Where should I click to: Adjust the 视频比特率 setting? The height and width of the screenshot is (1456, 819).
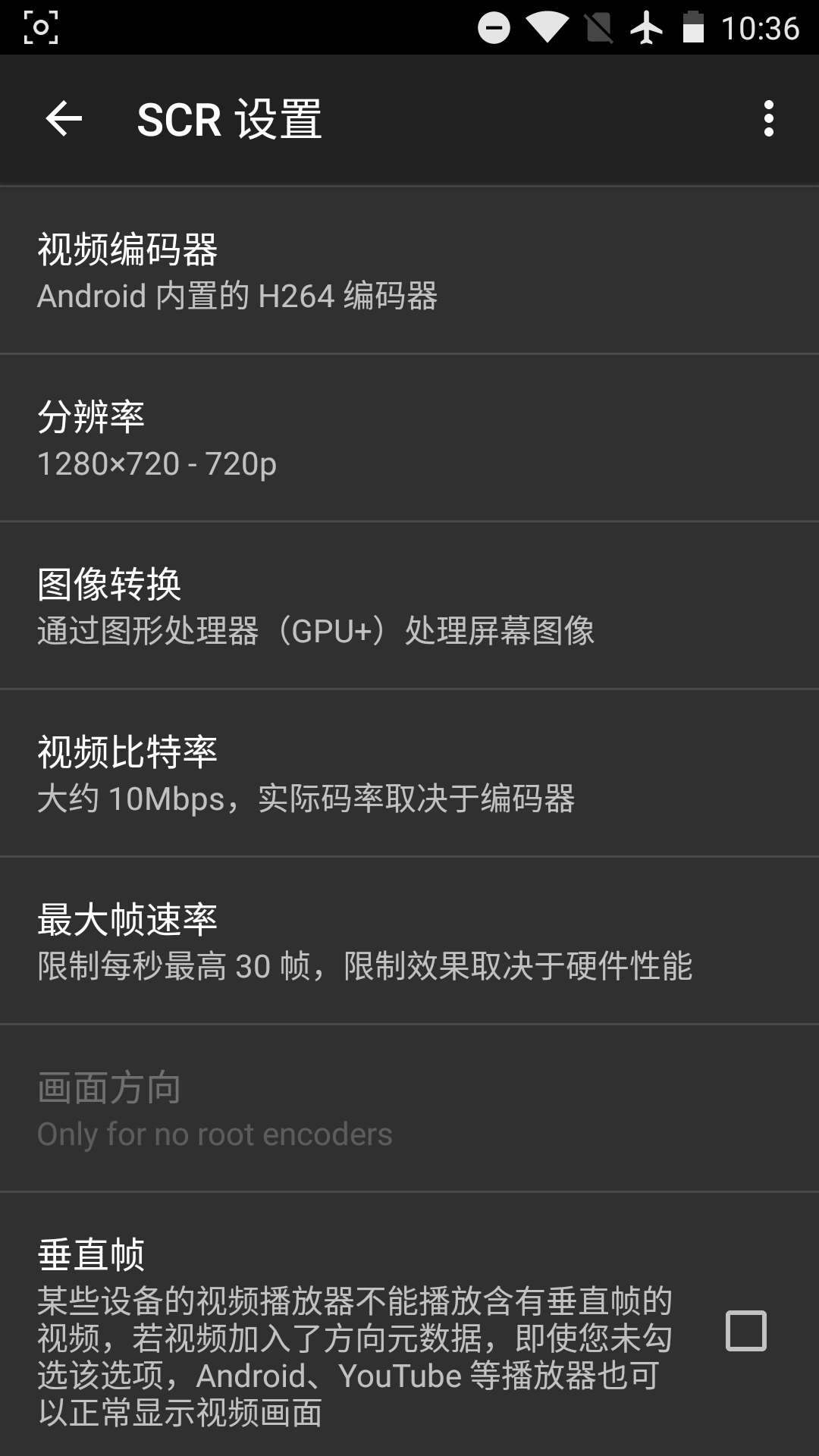click(409, 773)
